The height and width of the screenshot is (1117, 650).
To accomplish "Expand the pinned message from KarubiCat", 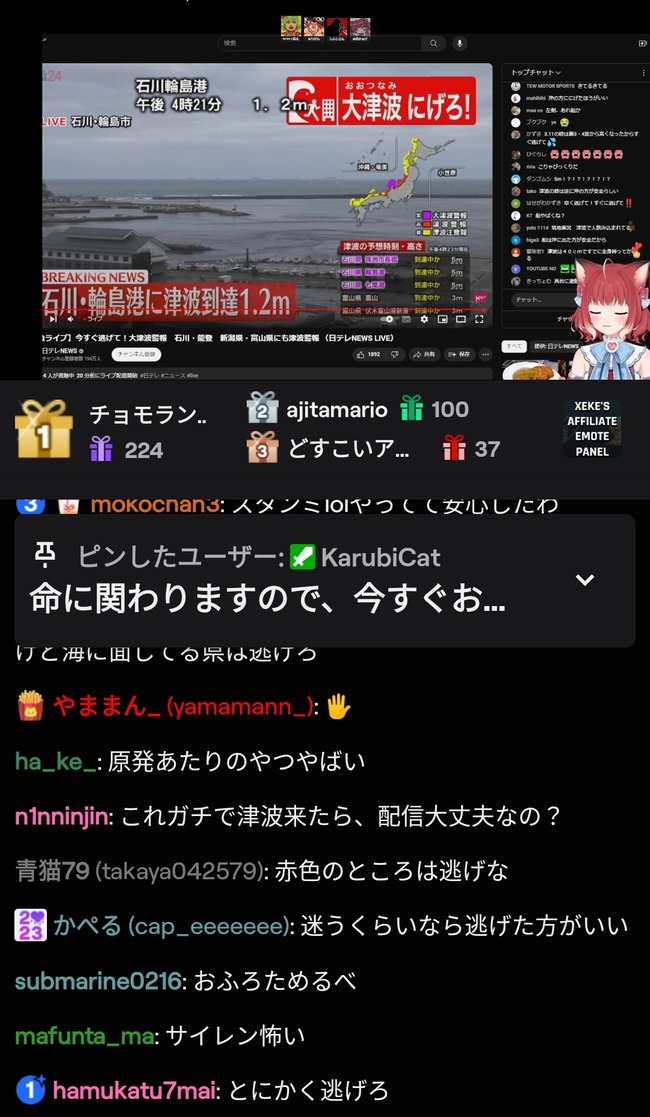I will point(585,580).
